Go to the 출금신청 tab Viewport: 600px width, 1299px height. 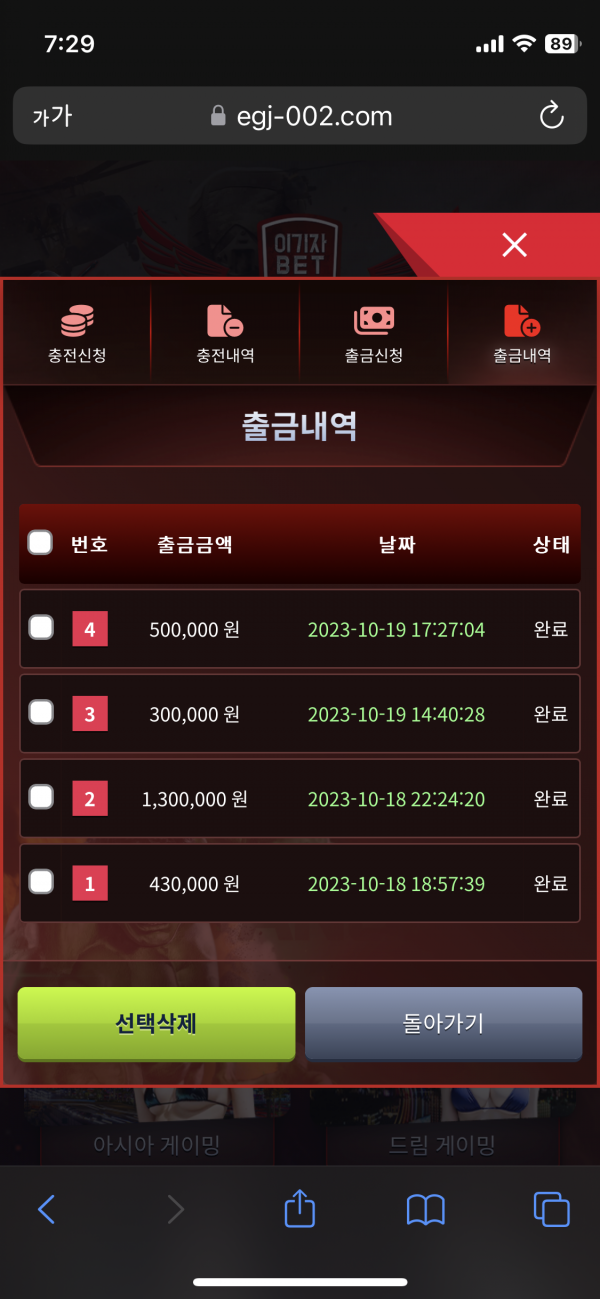click(374, 335)
